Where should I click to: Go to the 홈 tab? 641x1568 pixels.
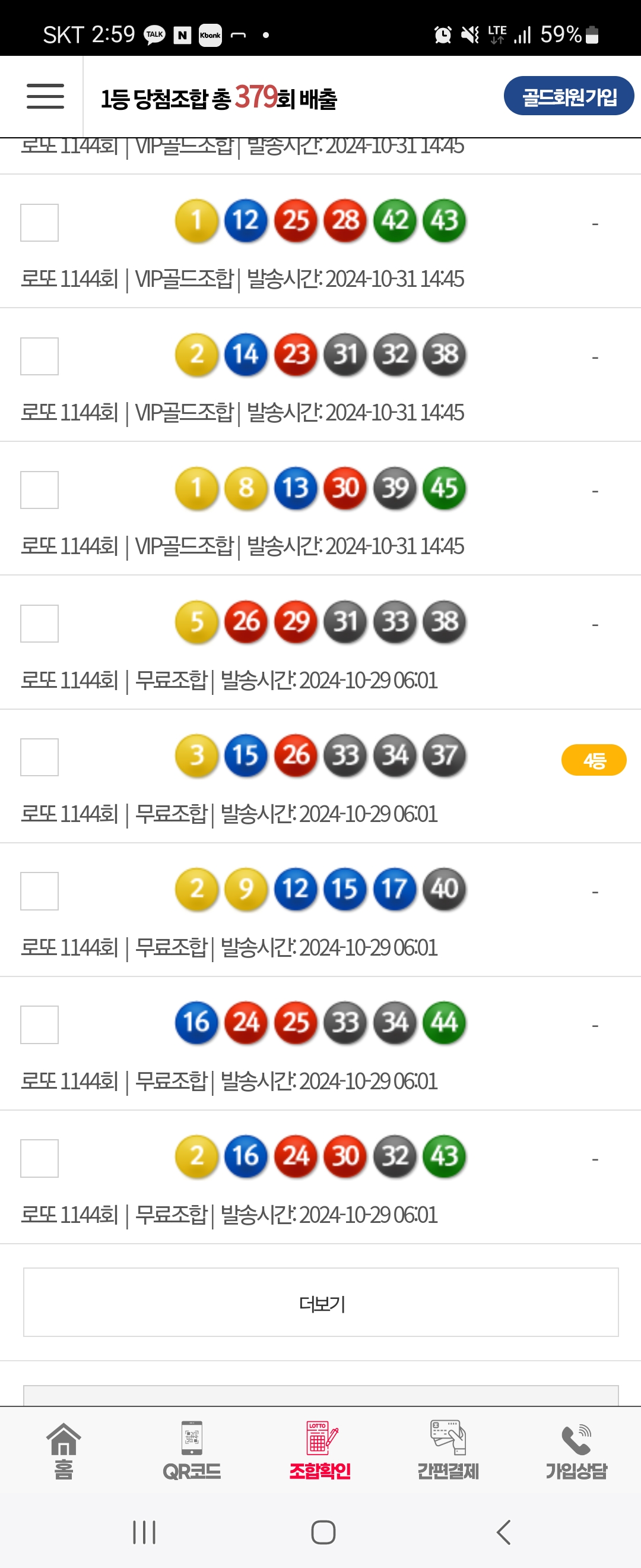tap(64, 1452)
